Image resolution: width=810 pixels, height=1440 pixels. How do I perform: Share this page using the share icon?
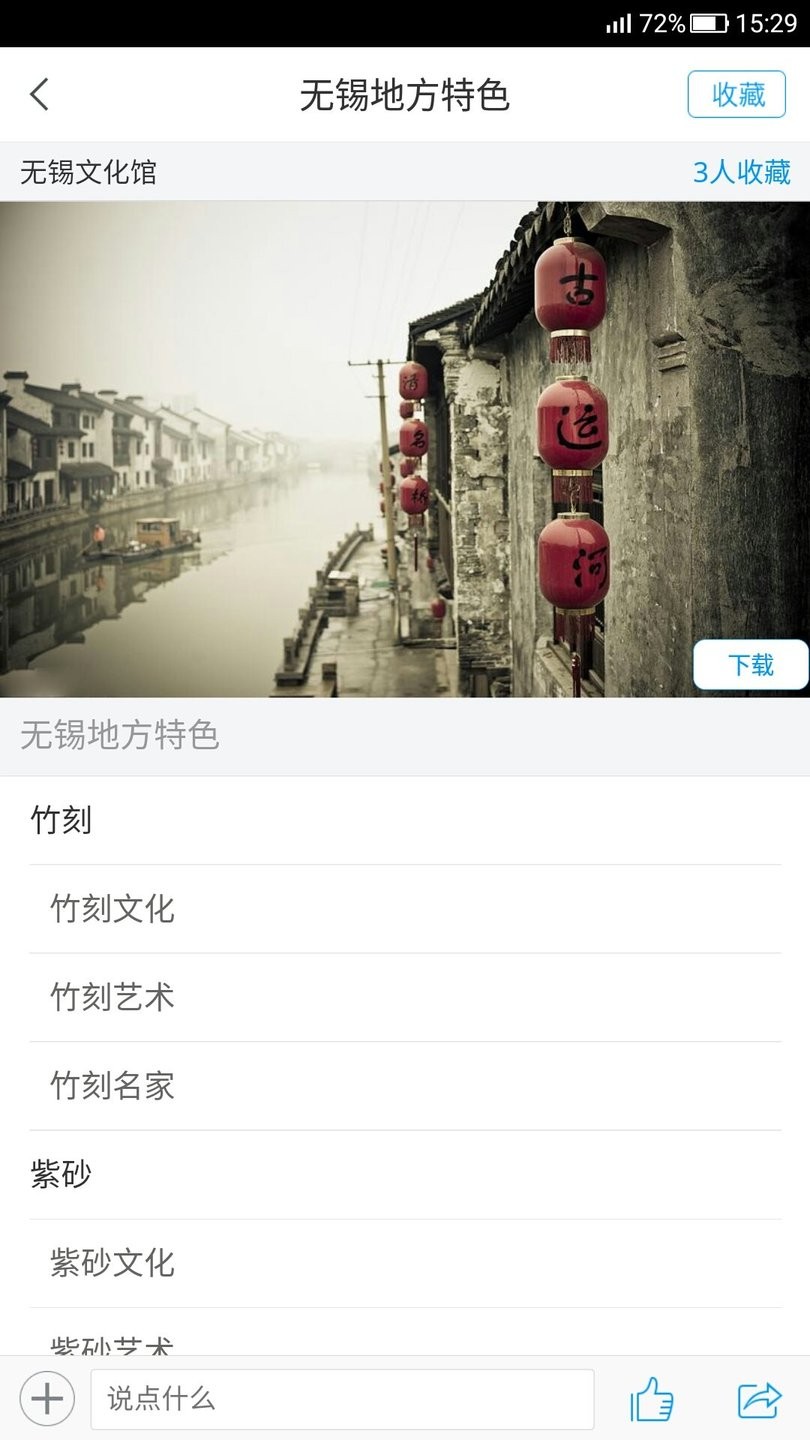[759, 1398]
